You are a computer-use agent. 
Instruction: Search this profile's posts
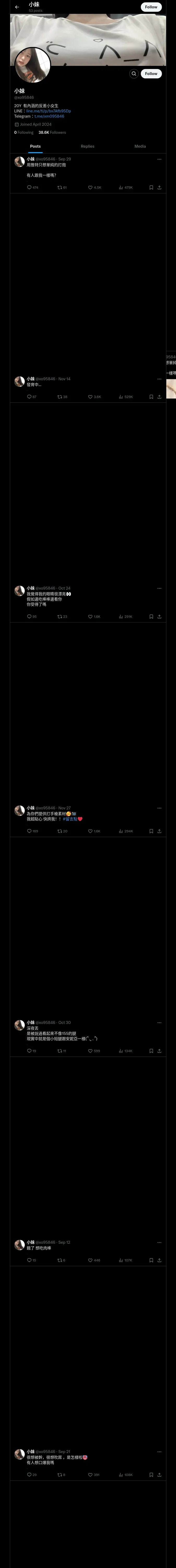[x=133, y=74]
